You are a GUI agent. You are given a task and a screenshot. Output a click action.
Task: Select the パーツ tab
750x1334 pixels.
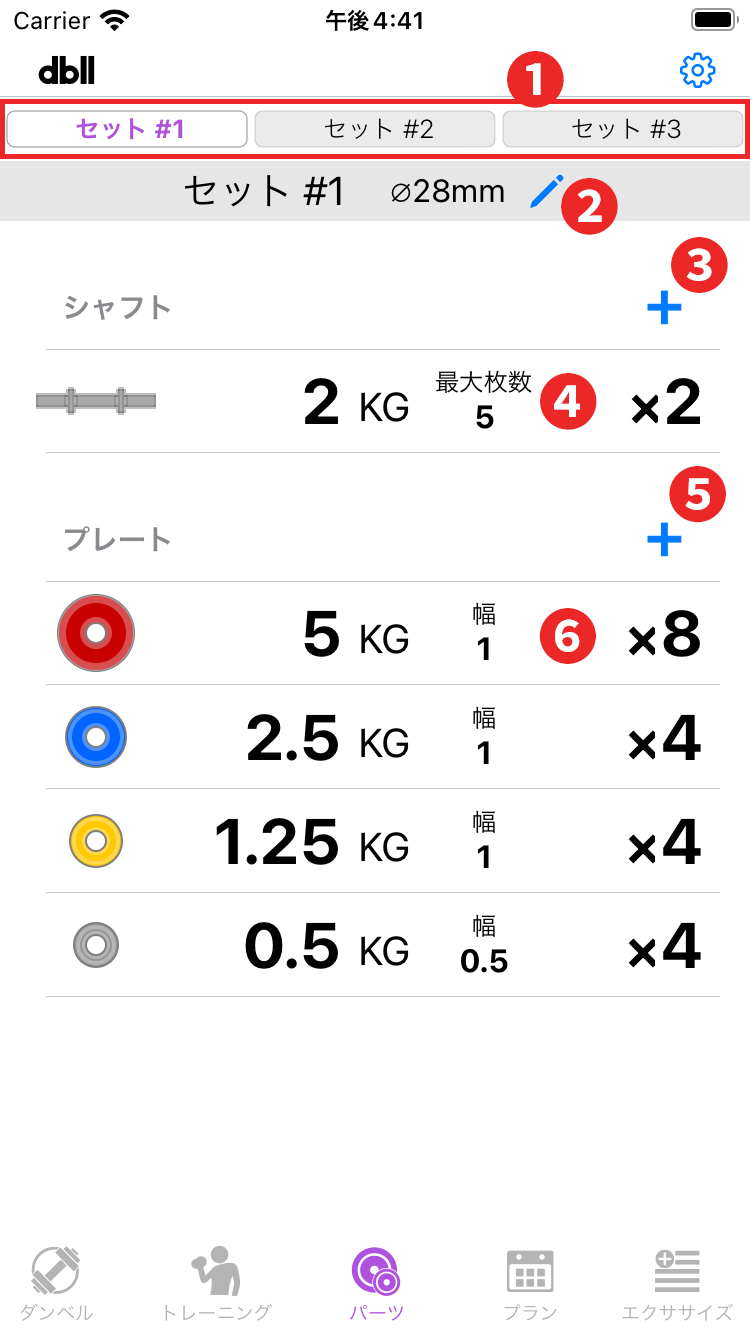click(x=376, y=1284)
